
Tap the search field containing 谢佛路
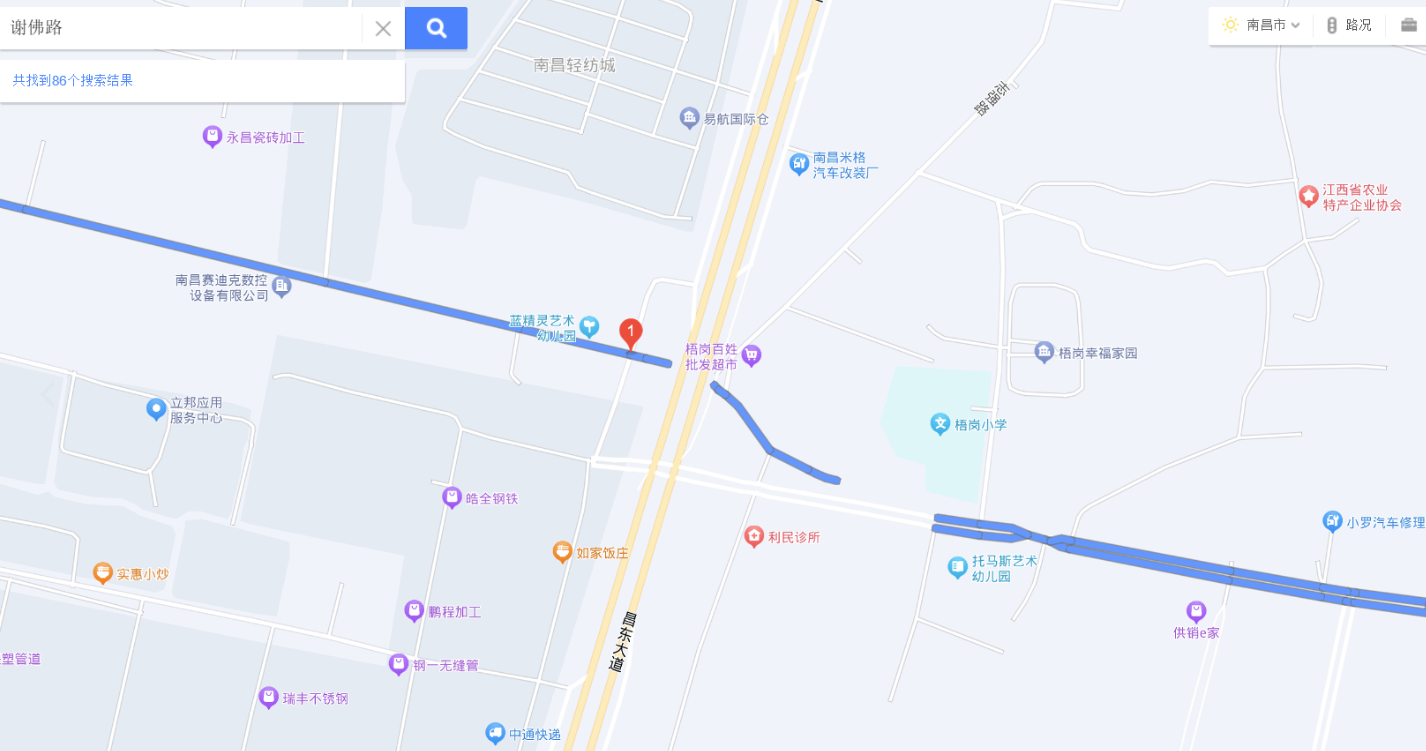pyautogui.click(x=180, y=28)
